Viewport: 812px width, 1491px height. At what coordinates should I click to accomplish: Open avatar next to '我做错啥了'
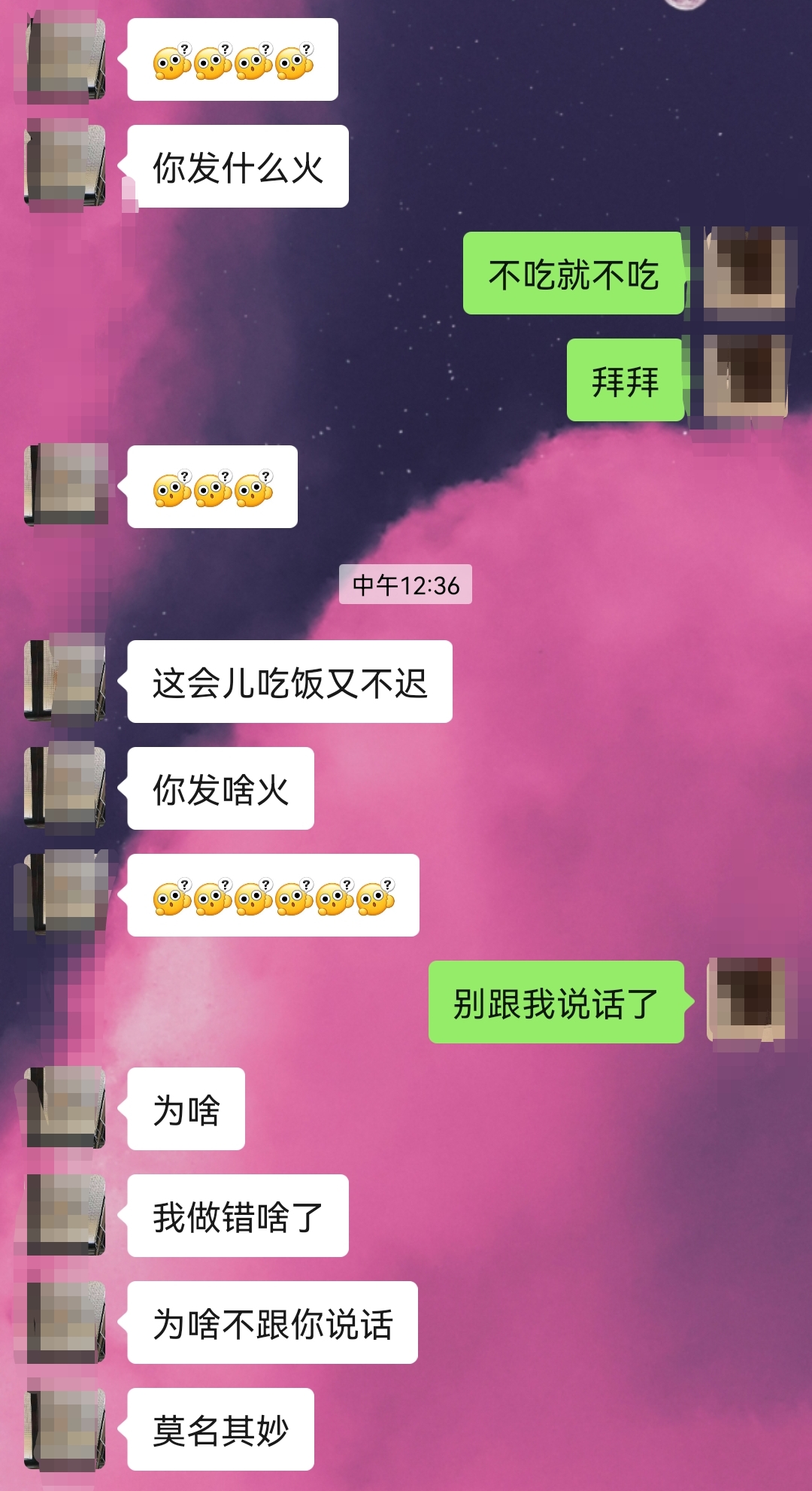point(65,1216)
